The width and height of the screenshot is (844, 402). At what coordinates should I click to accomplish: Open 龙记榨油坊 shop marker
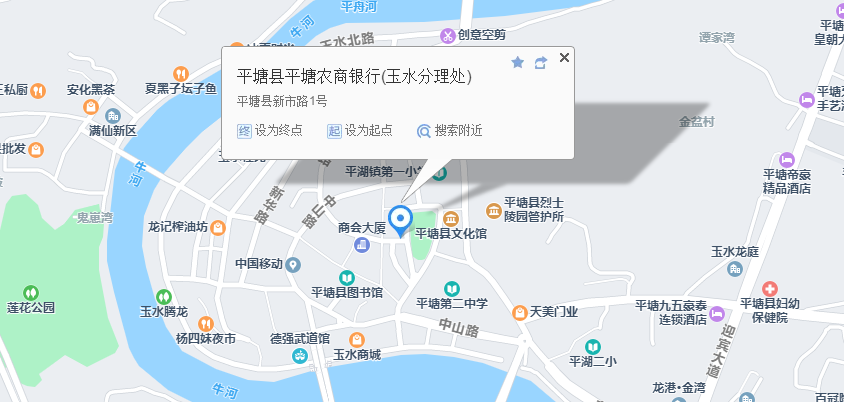tap(218, 227)
